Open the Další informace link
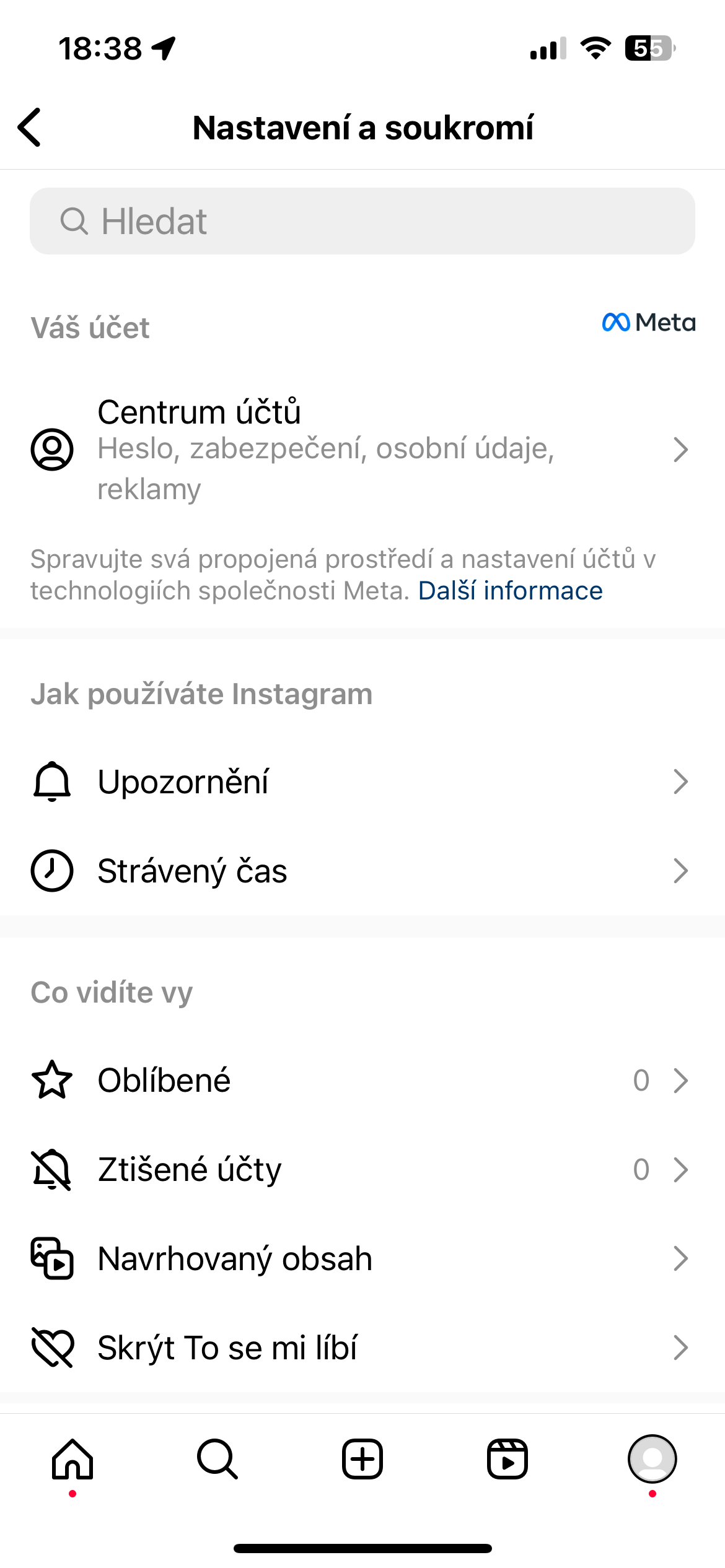725x1568 pixels. [510, 591]
